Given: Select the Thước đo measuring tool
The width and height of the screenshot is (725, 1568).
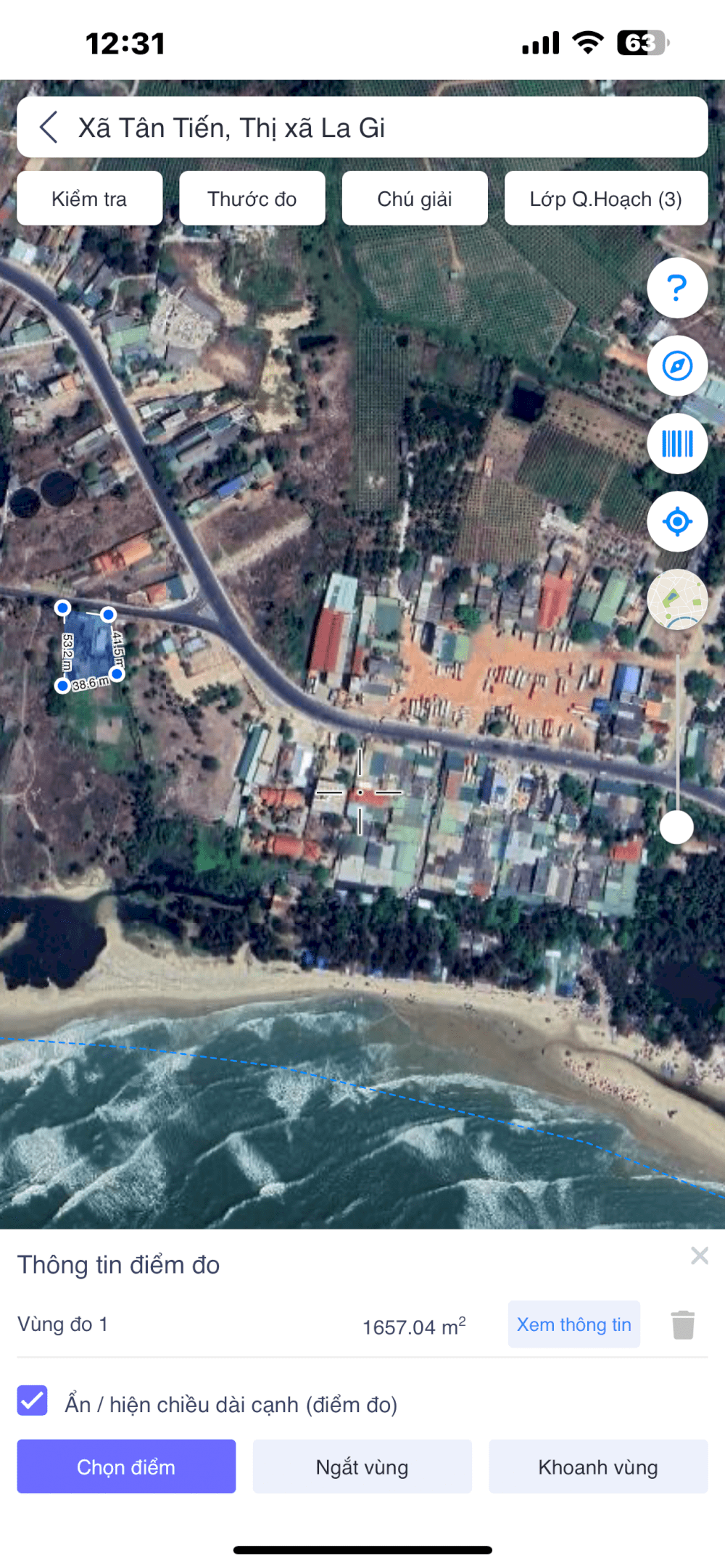Looking at the screenshot, I should 252,199.
